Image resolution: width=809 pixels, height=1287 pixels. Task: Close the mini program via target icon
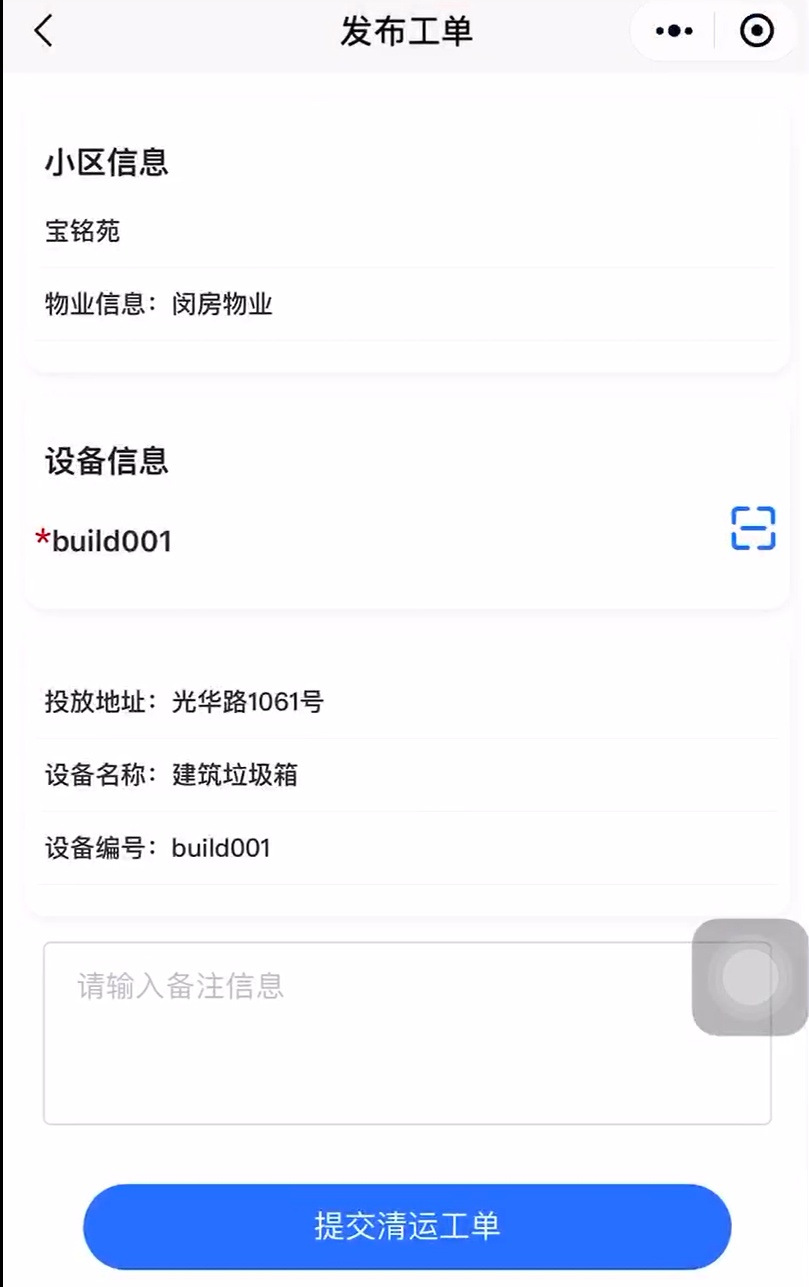tap(756, 32)
